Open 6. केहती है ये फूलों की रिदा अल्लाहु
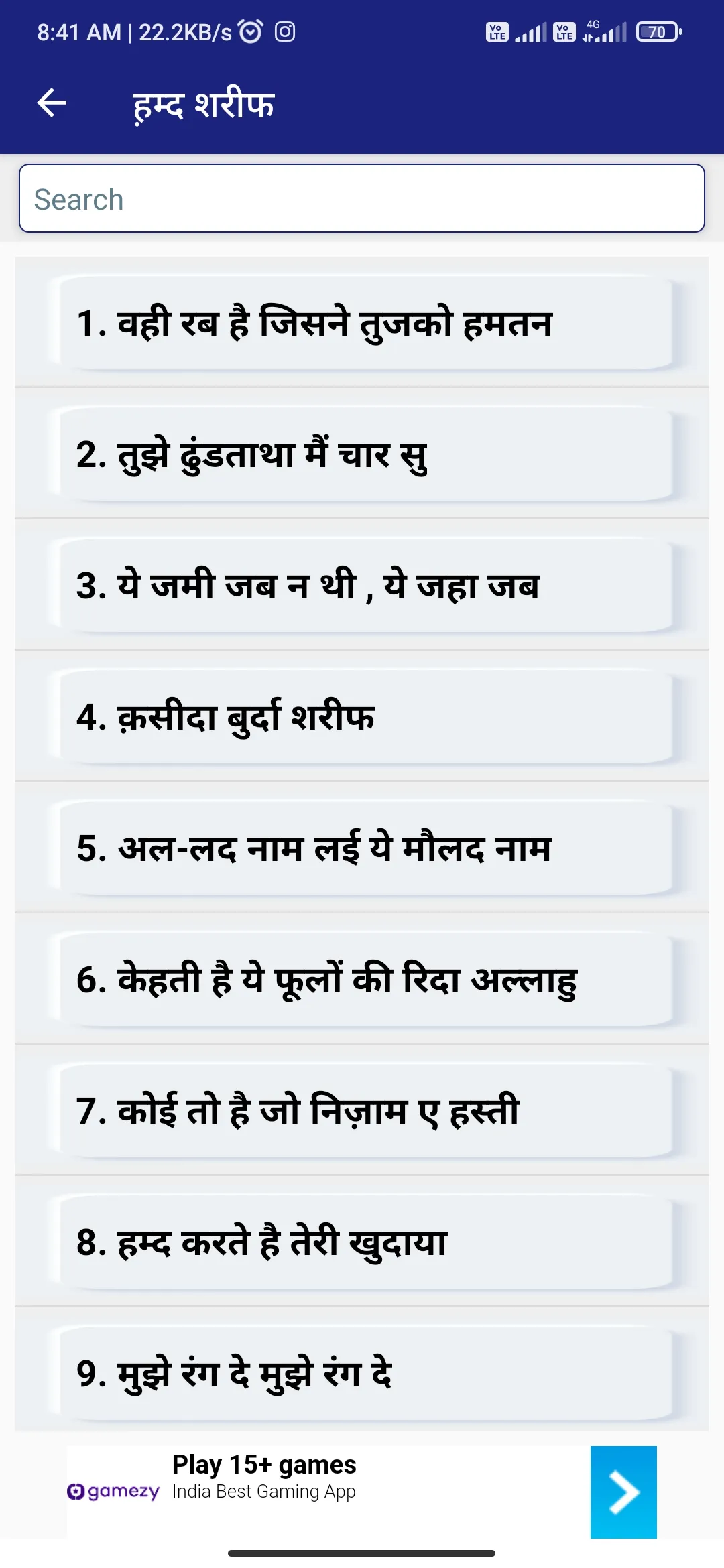The width and height of the screenshot is (724, 1568). (362, 979)
